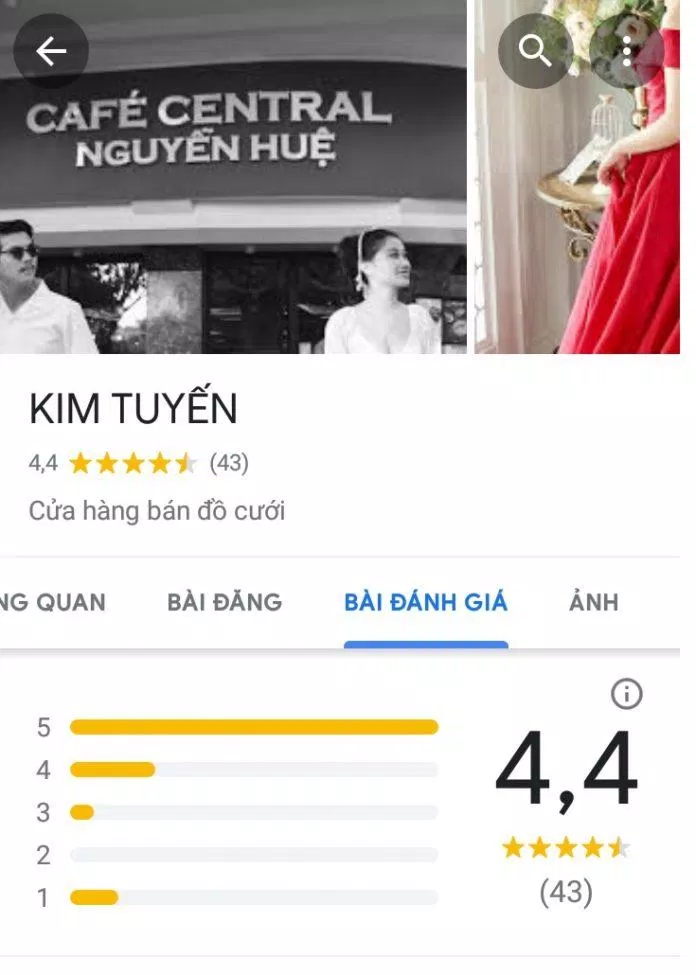Open the rating info icon
Screen dimensions: 696x975
click(626, 693)
